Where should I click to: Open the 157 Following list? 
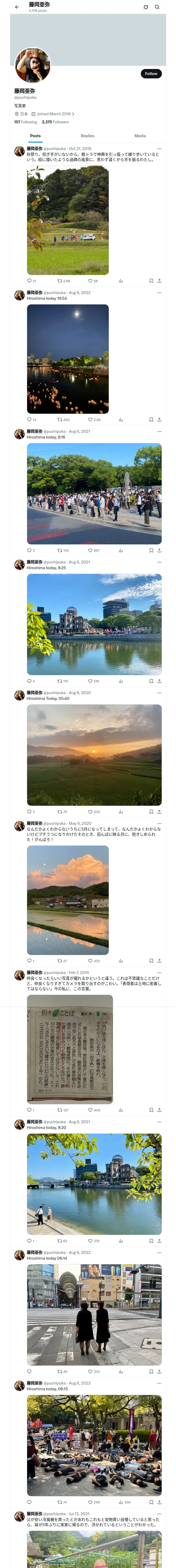(x=26, y=122)
